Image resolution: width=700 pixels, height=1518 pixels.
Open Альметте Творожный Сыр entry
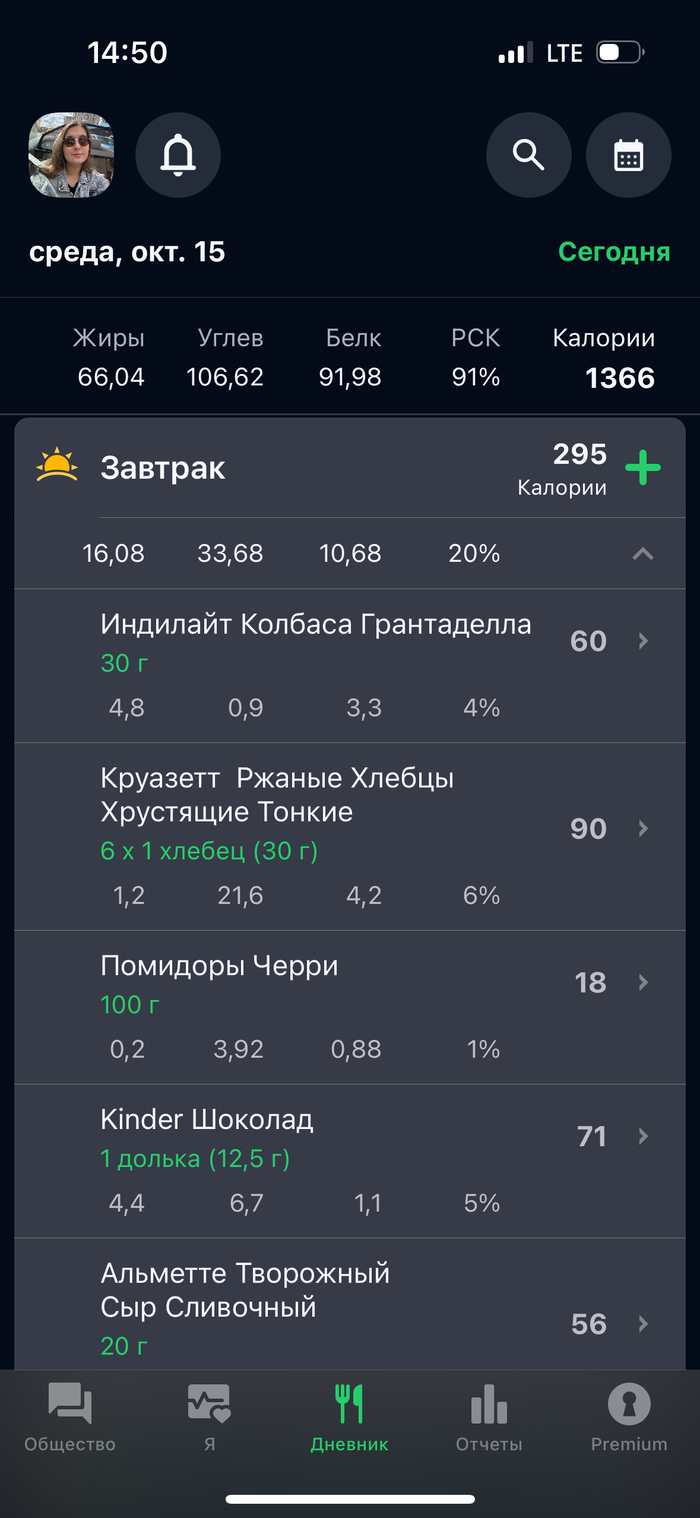(350, 1308)
